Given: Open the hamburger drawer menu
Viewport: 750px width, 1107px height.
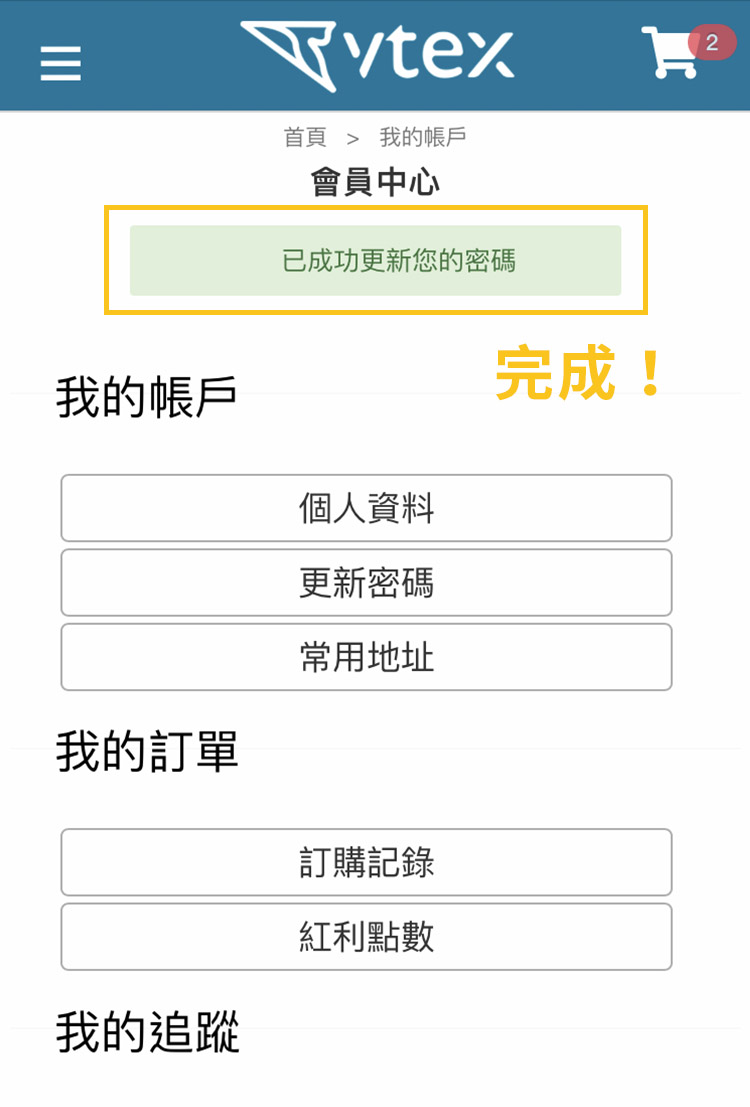Looking at the screenshot, I should point(60,64).
